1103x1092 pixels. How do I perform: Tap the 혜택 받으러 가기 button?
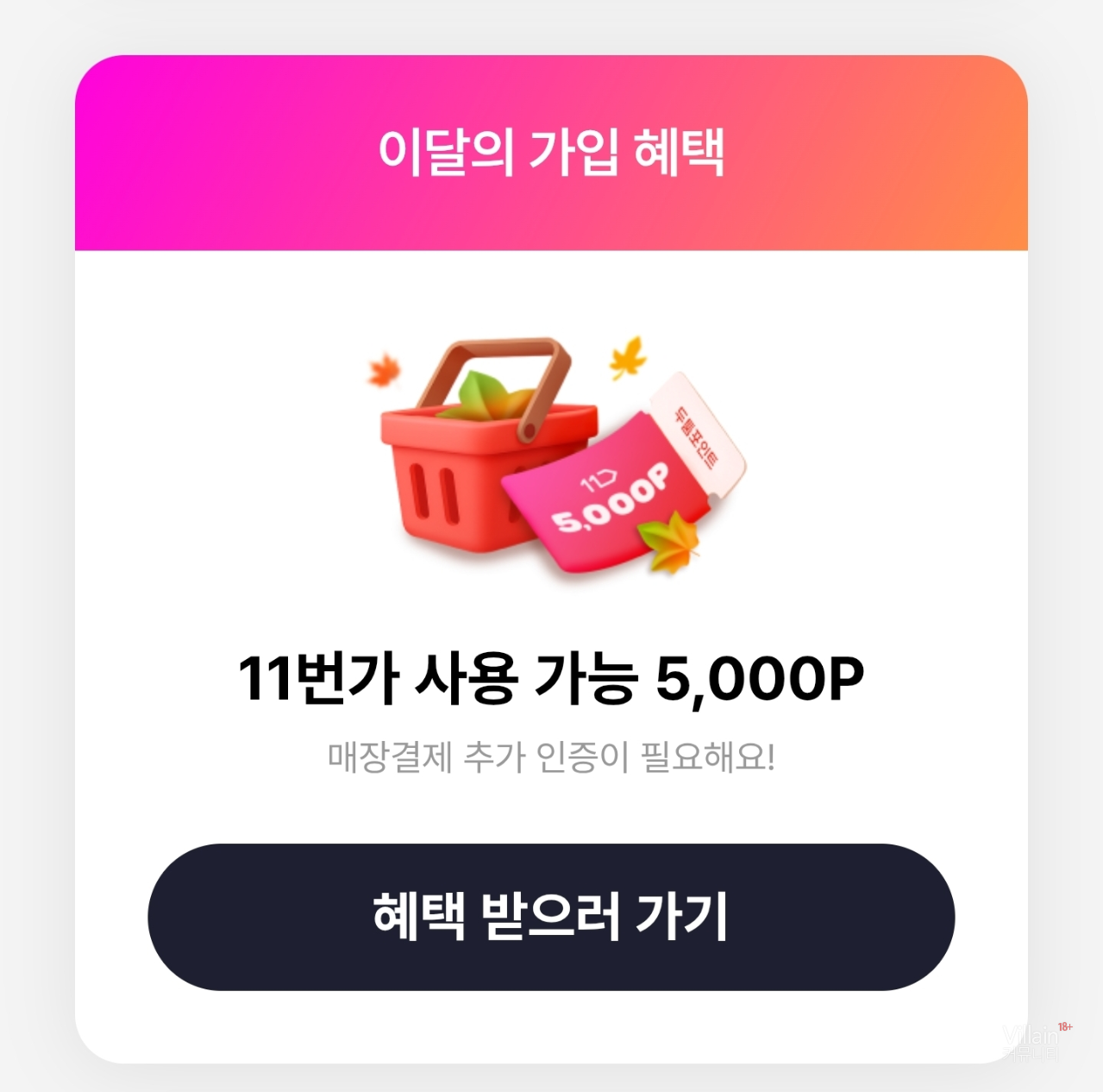(551, 917)
